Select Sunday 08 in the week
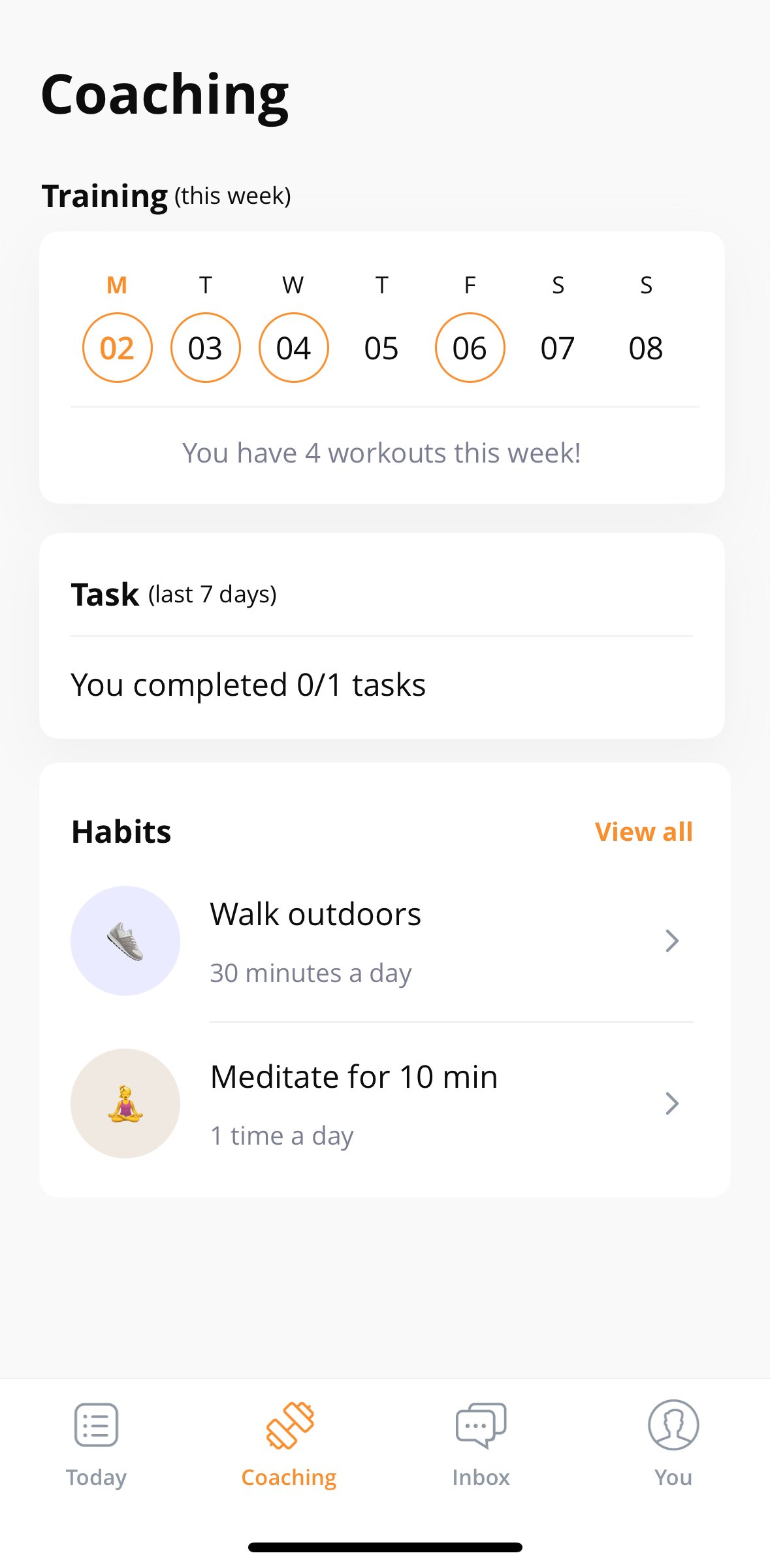770x1568 pixels. coord(646,348)
